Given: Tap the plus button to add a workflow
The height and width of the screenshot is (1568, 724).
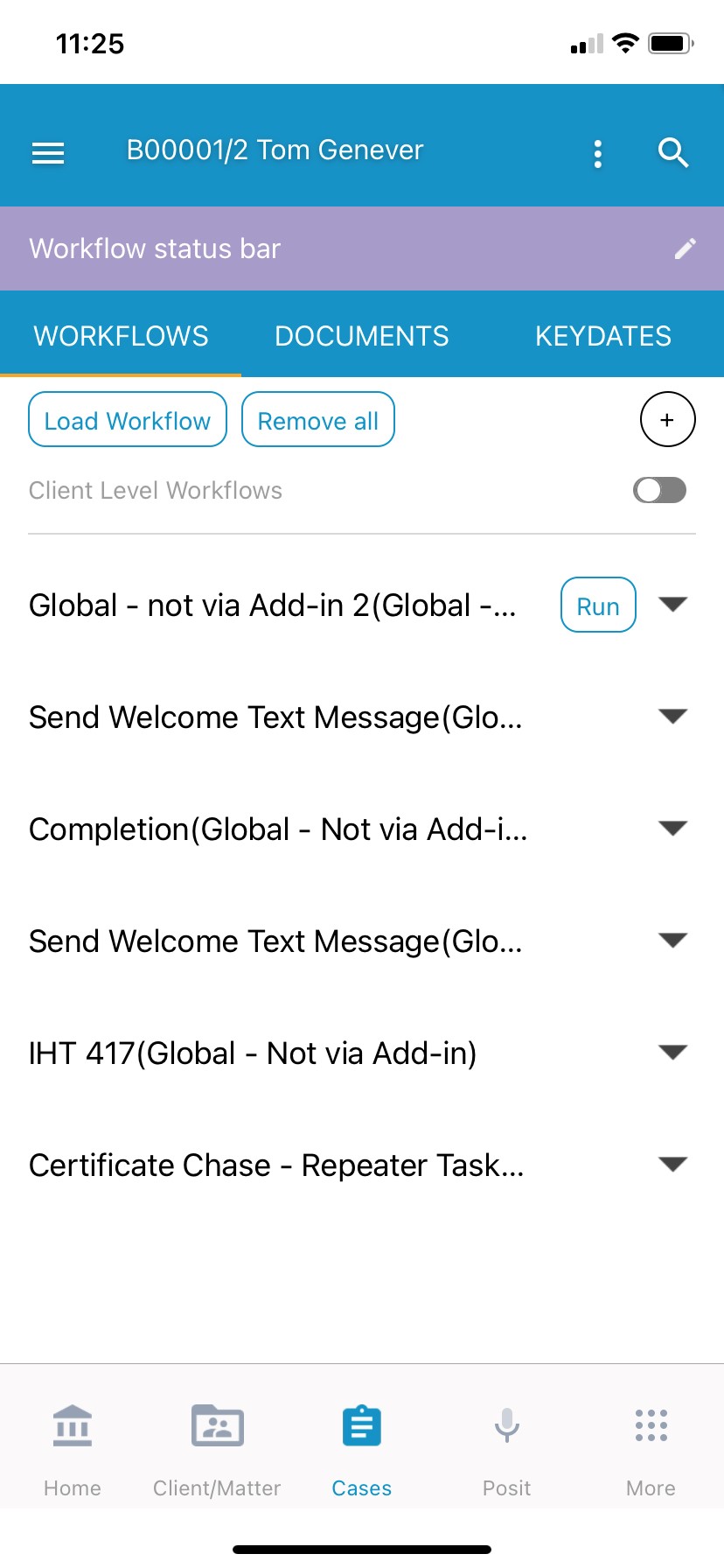Looking at the screenshot, I should [x=667, y=419].
